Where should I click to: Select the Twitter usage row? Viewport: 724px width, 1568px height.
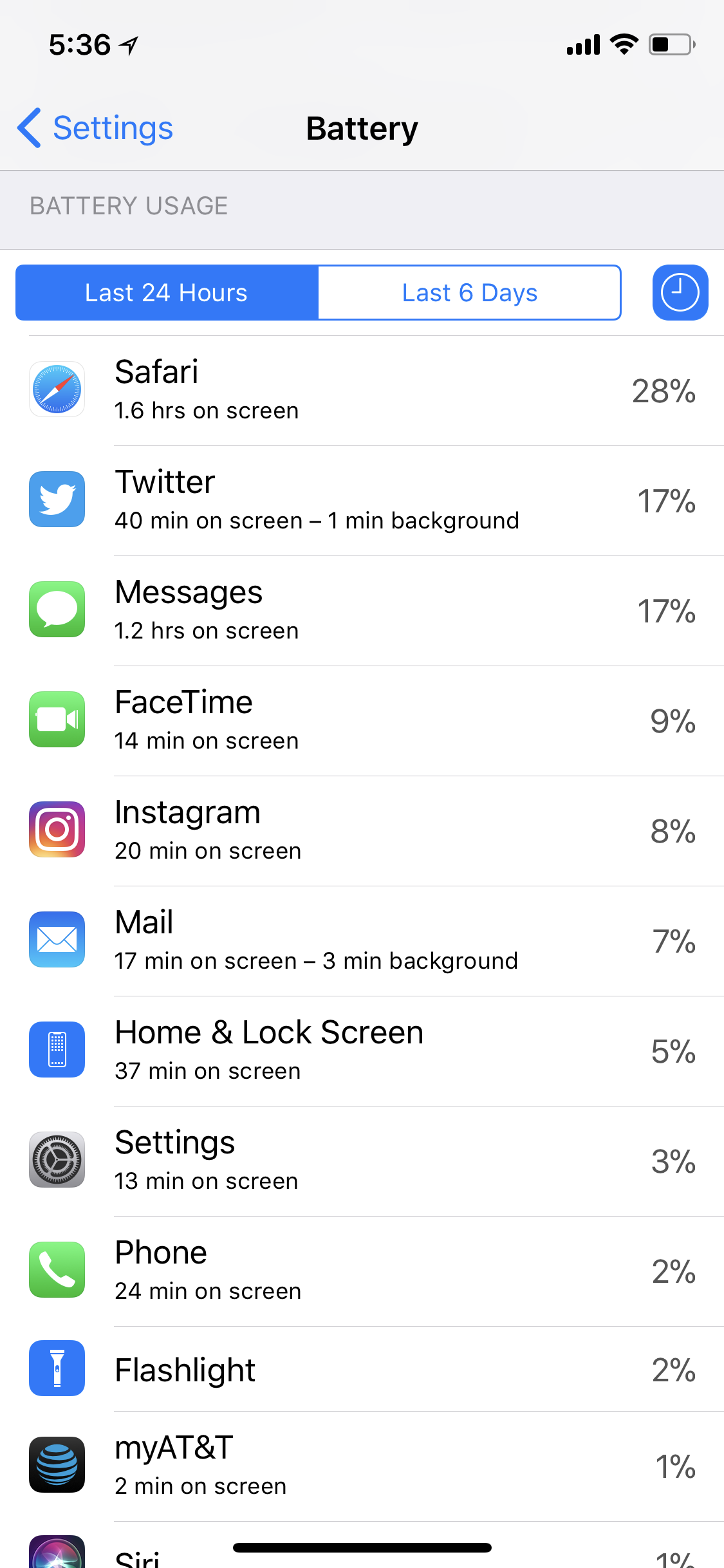tap(362, 501)
